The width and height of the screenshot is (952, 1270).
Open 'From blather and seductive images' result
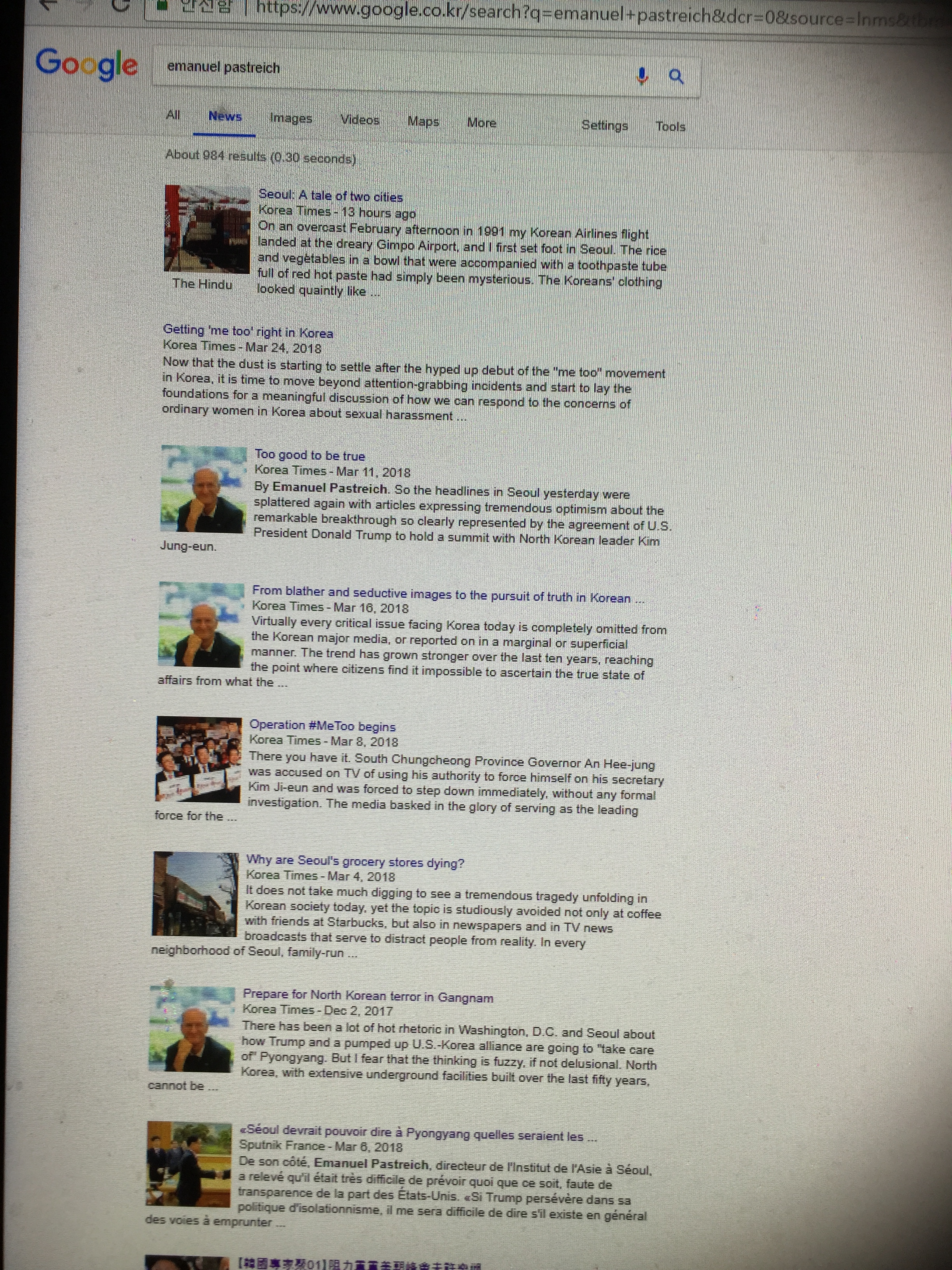441,595
